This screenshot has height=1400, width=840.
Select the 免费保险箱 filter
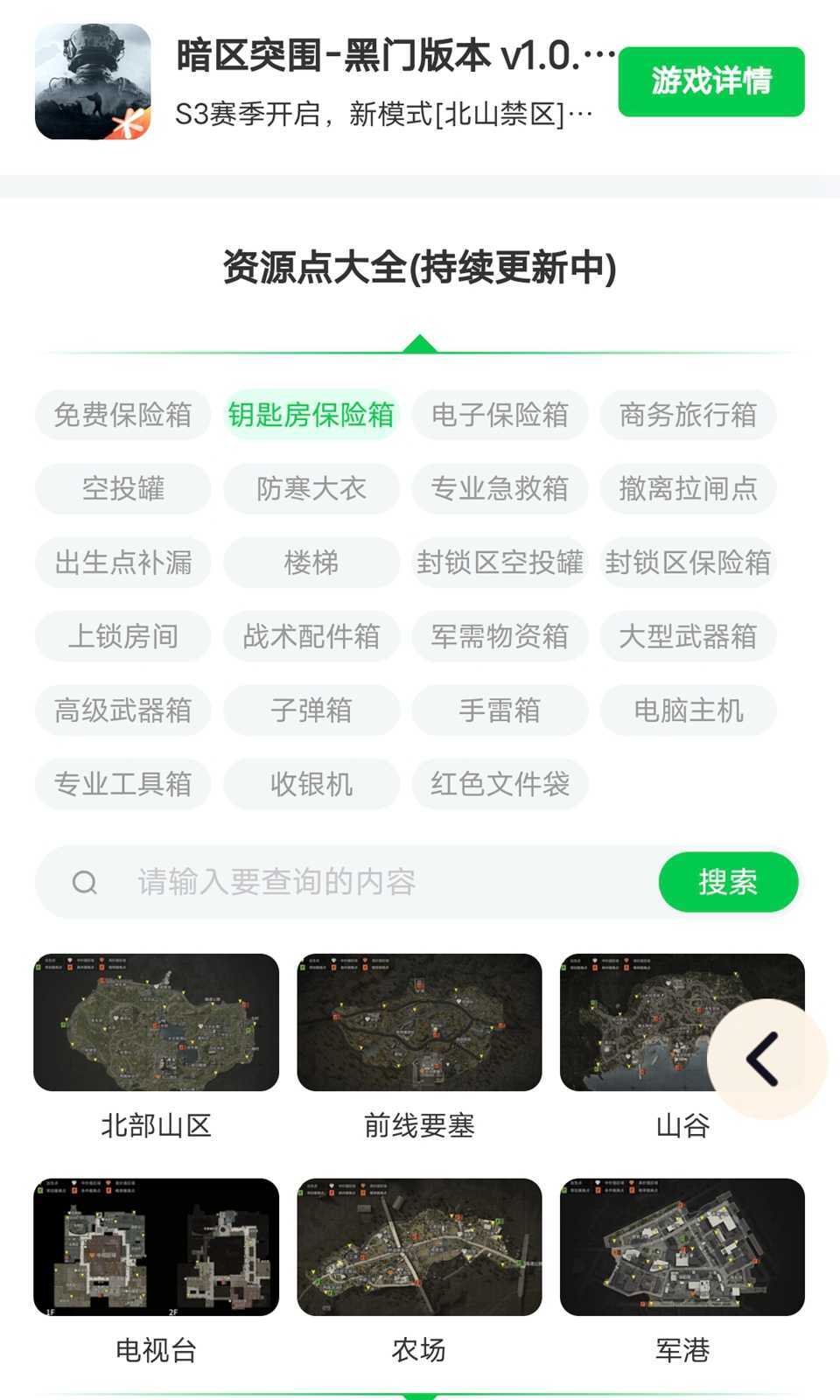click(122, 416)
